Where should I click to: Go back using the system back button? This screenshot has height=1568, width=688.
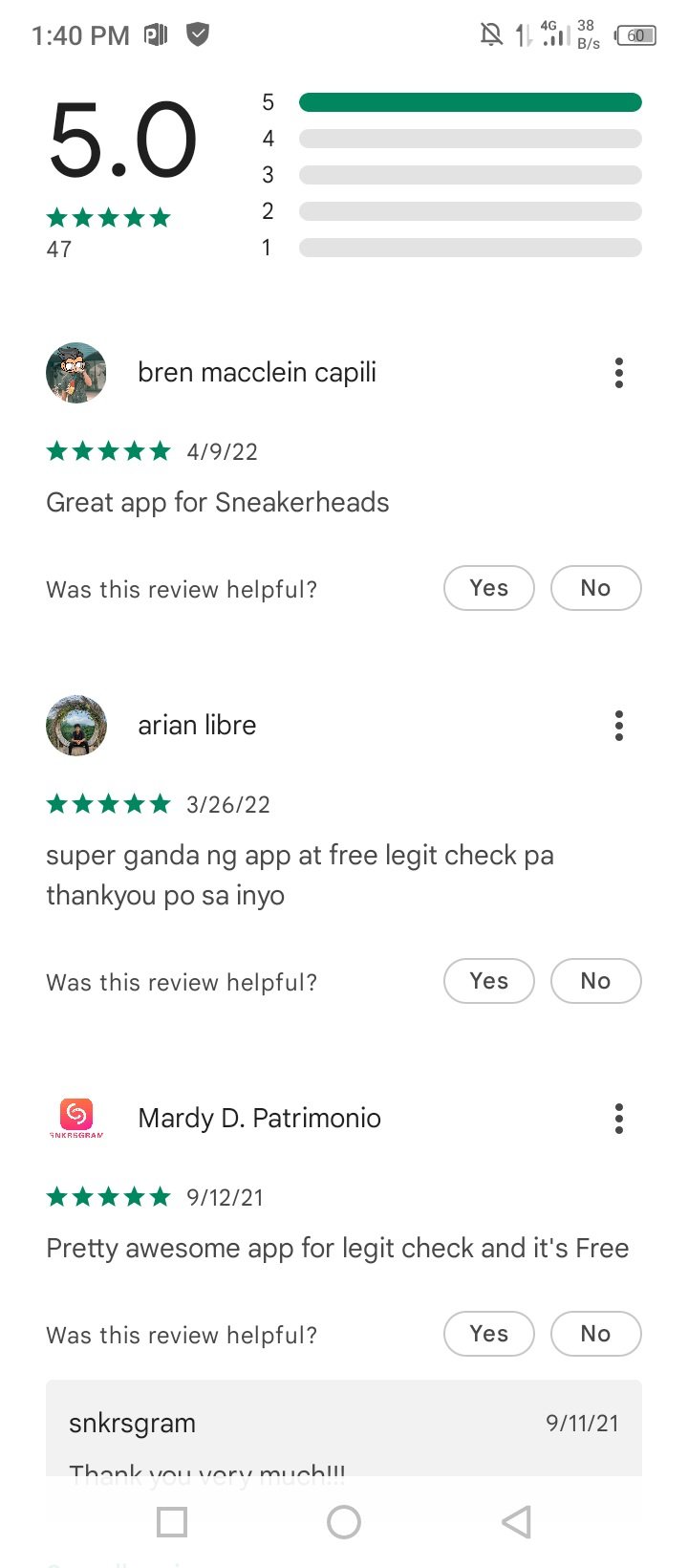(516, 1522)
